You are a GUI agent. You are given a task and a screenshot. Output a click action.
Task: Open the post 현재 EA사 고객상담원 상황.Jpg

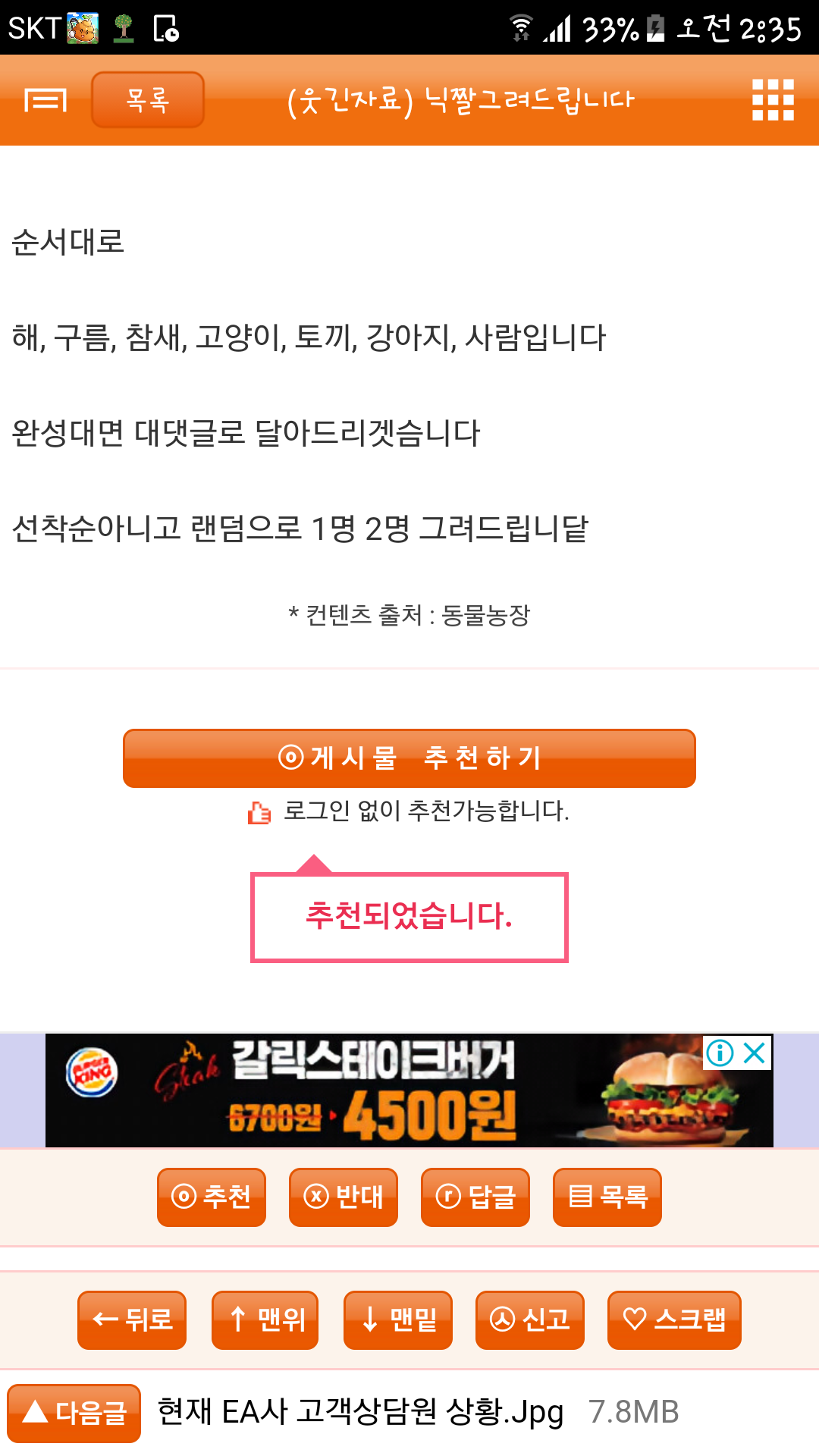pyautogui.click(x=360, y=1412)
